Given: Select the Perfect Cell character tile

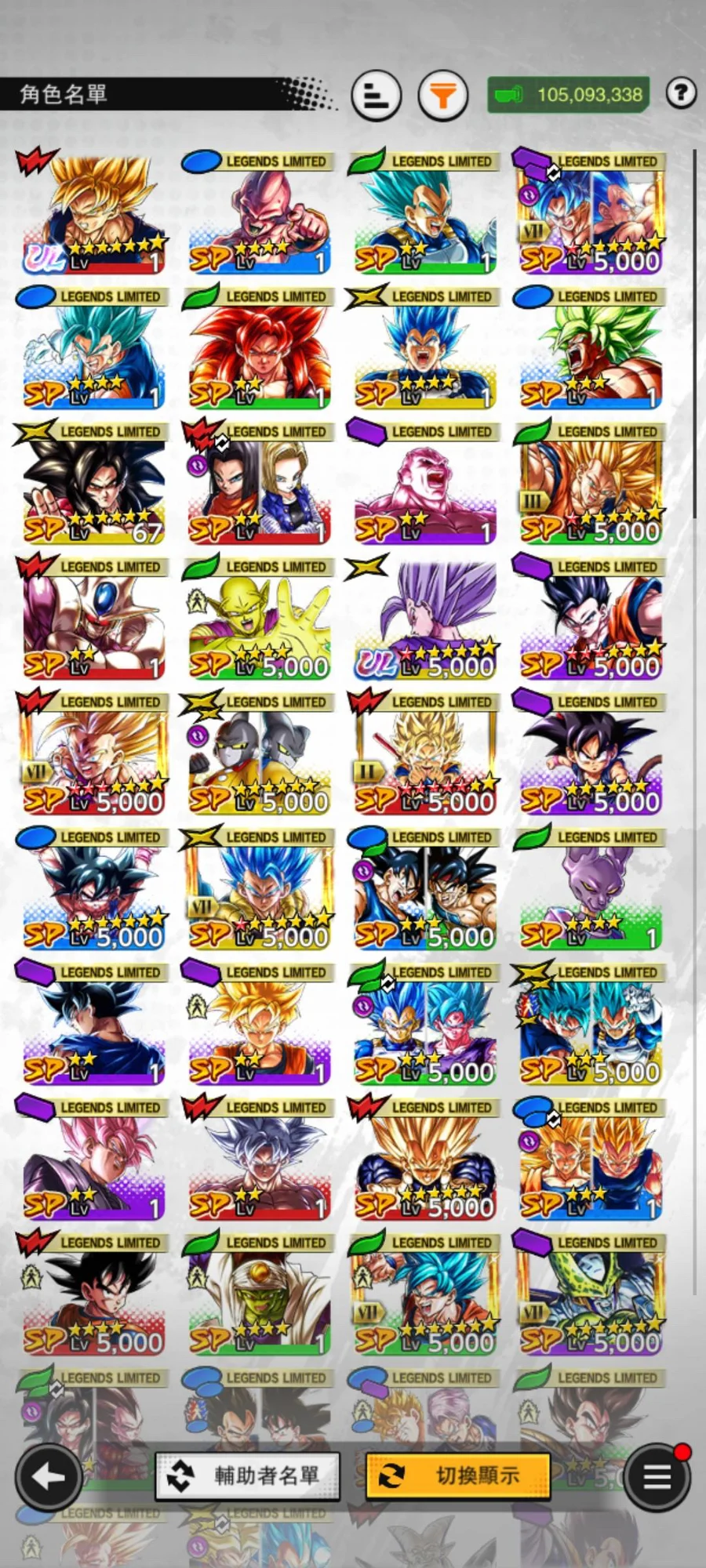Looking at the screenshot, I should tap(590, 1295).
